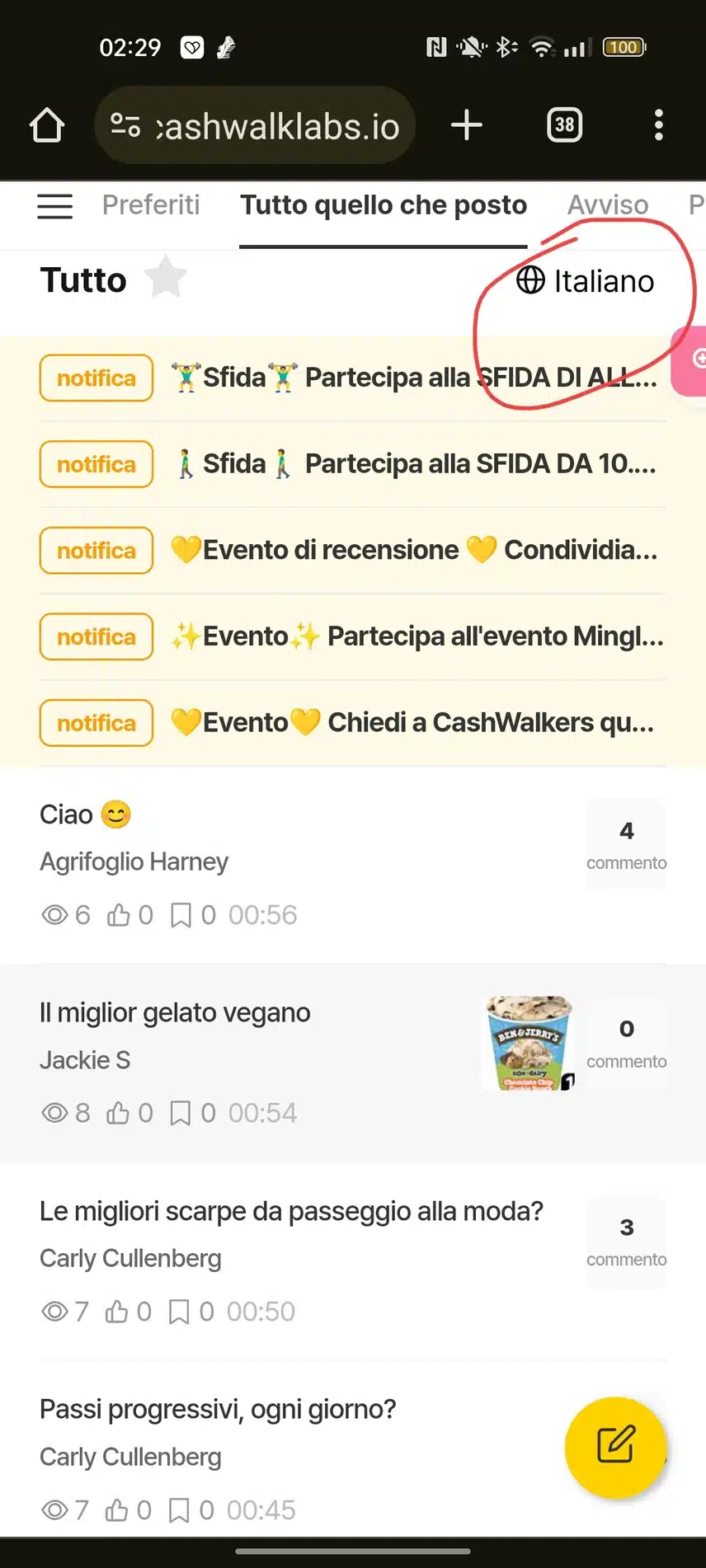
Task: Open the SFIDA DI ALL notice
Action: (x=412, y=378)
